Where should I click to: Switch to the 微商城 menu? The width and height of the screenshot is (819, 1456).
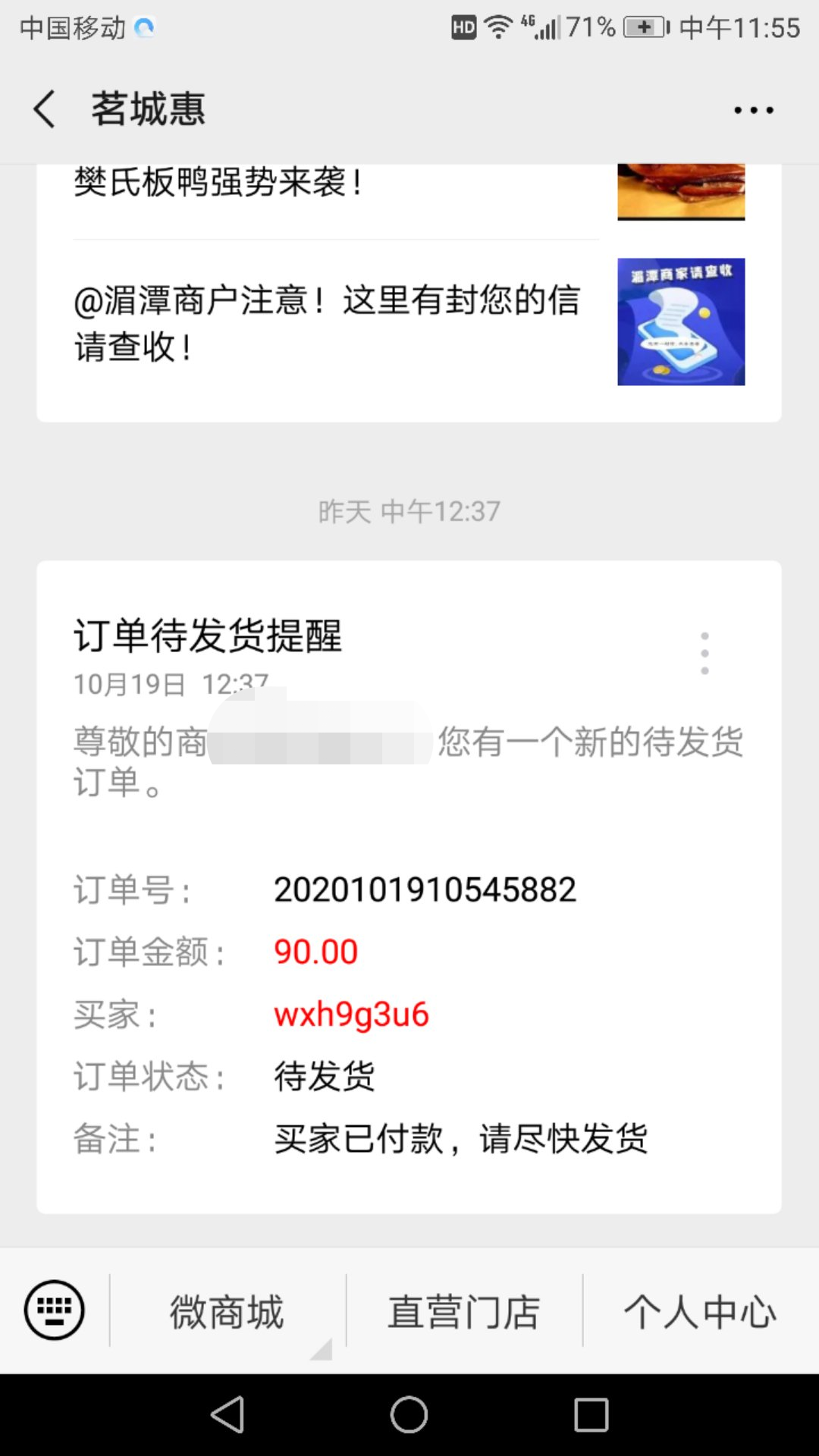[x=225, y=1308]
